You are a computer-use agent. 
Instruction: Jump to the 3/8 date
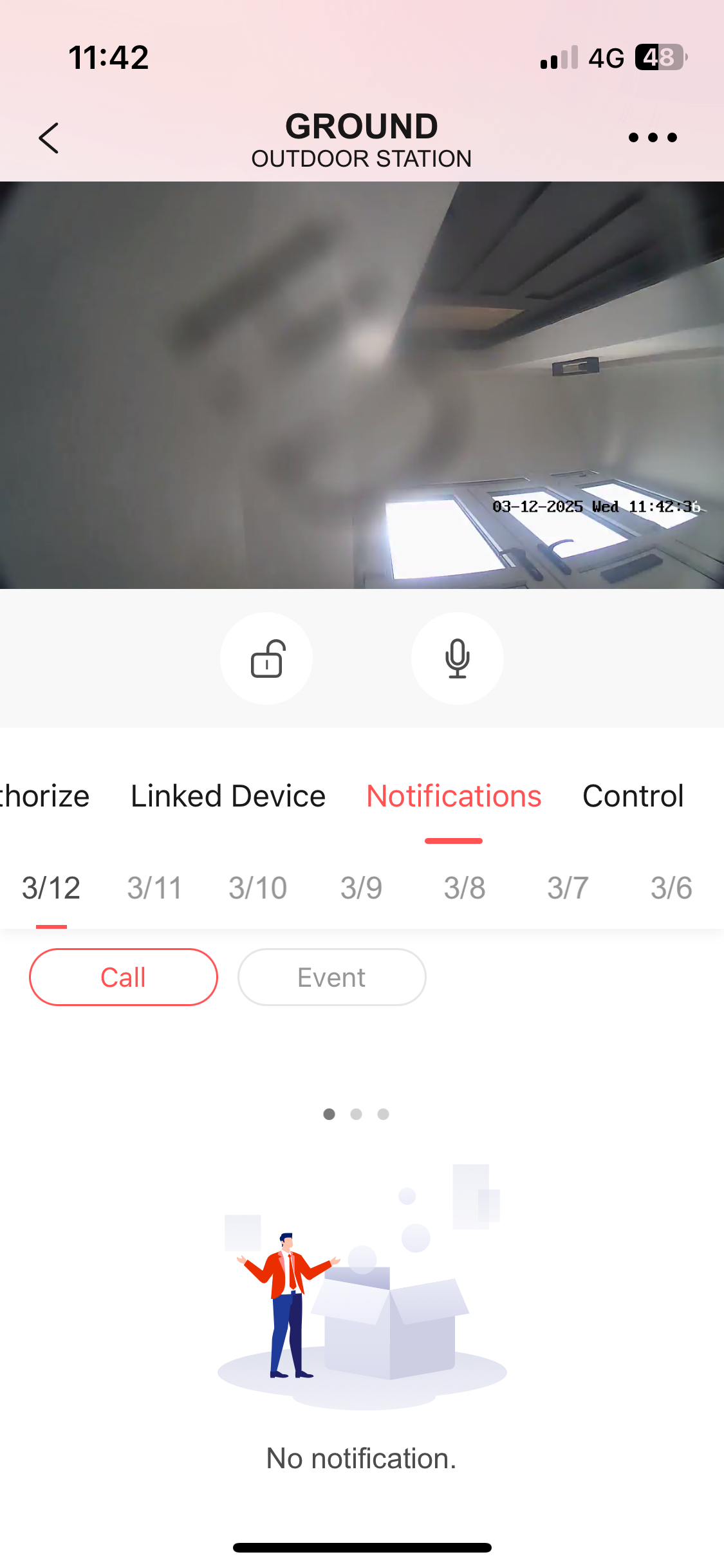(x=464, y=888)
